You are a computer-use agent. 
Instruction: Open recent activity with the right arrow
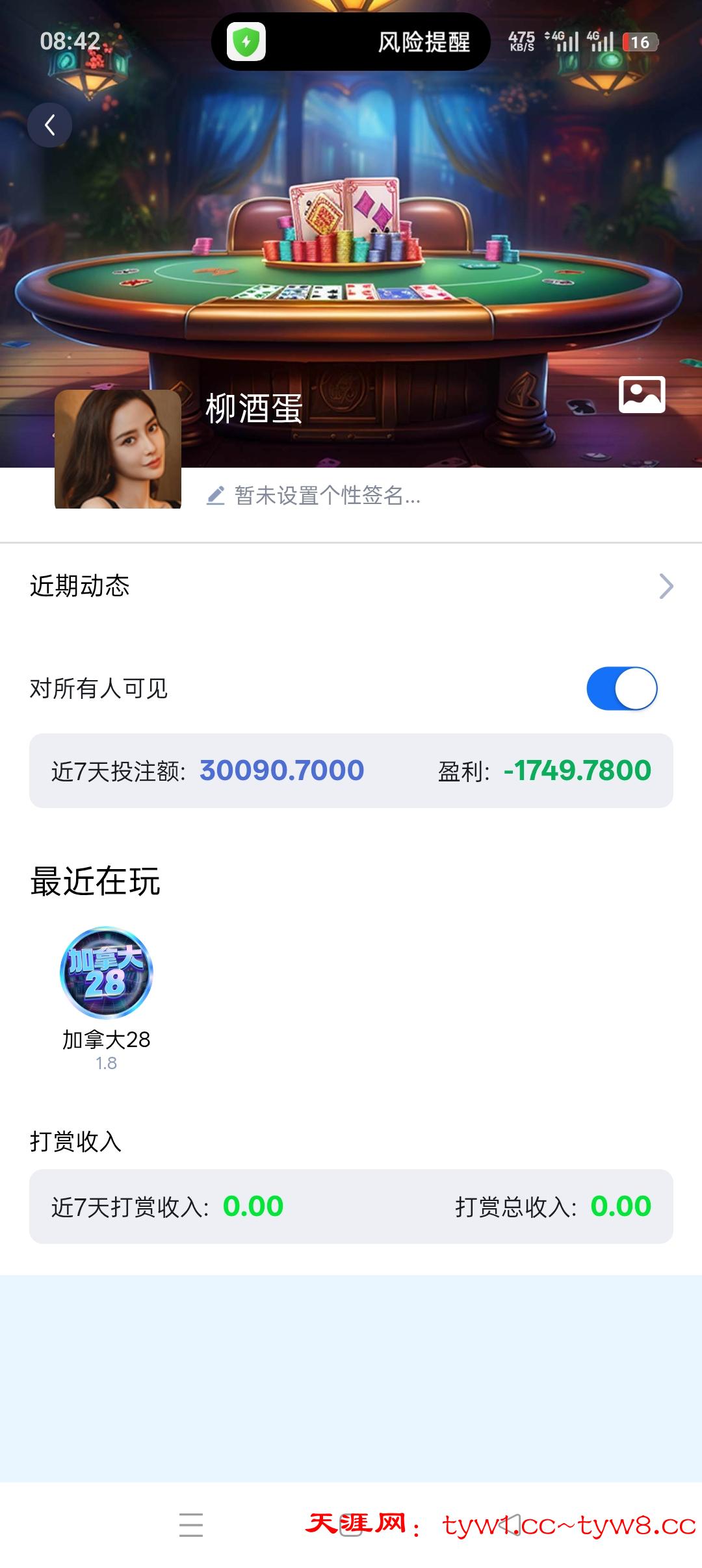667,587
